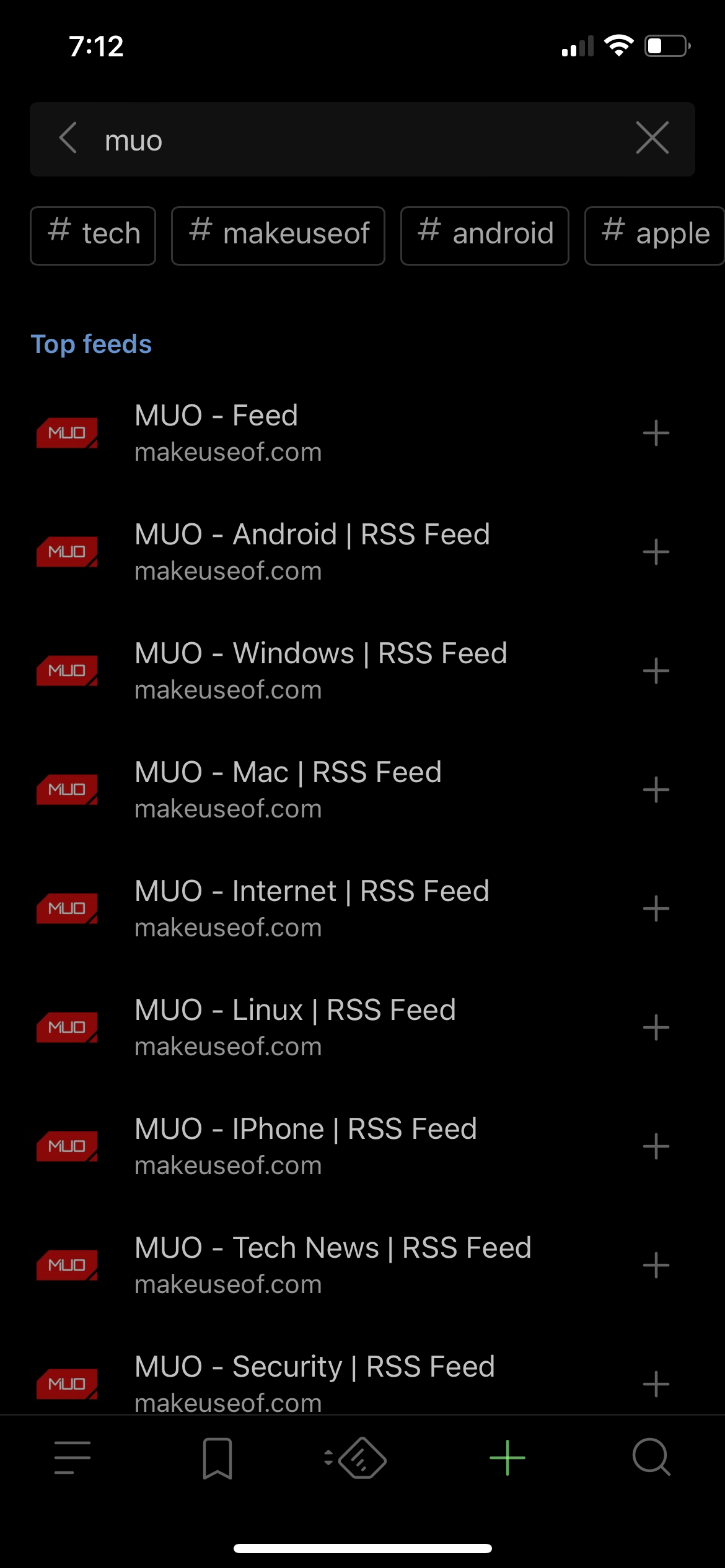Select the #android topic chip
The image size is (725, 1568).
(x=485, y=235)
